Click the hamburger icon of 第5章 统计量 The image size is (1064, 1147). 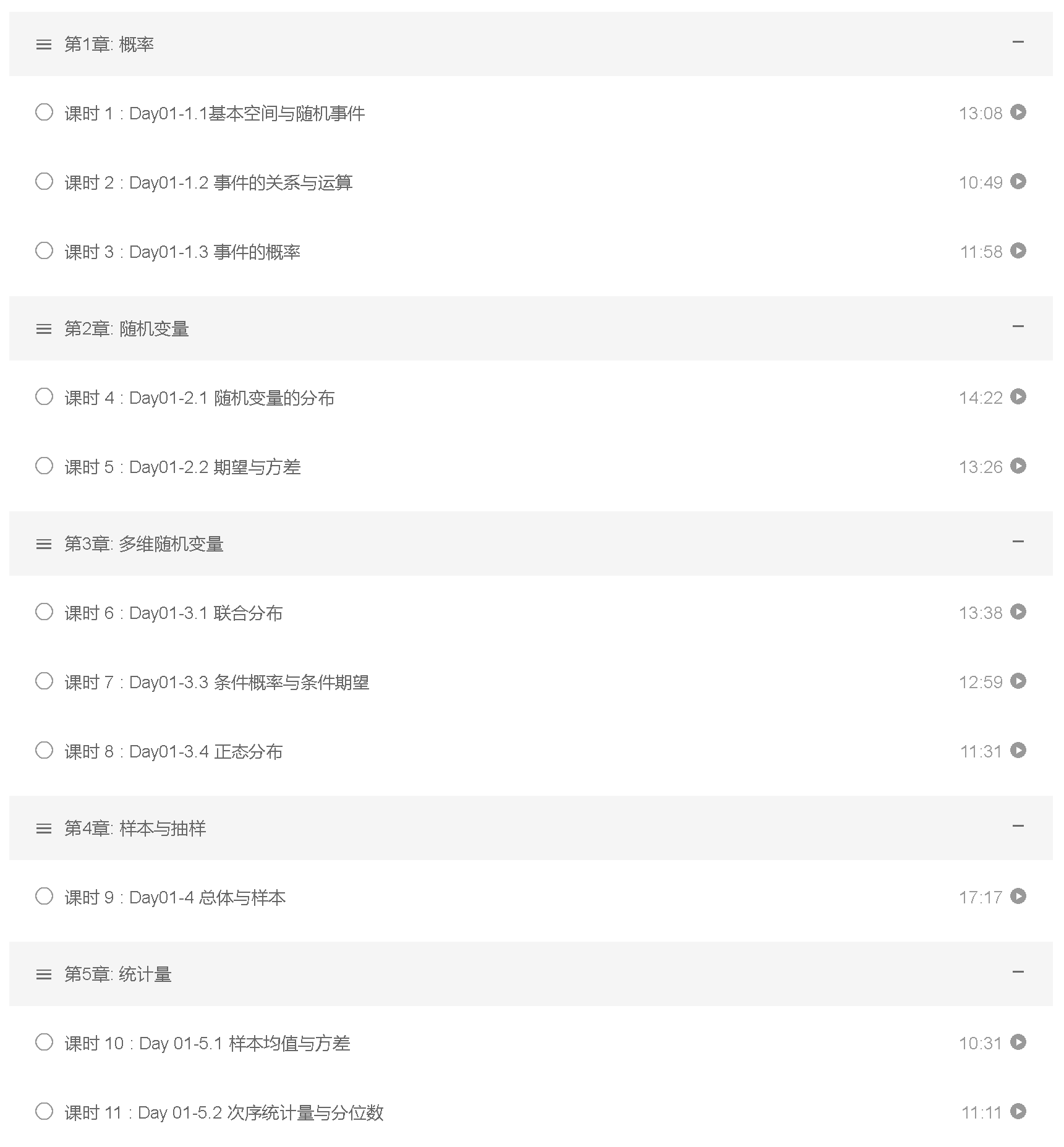point(44,974)
